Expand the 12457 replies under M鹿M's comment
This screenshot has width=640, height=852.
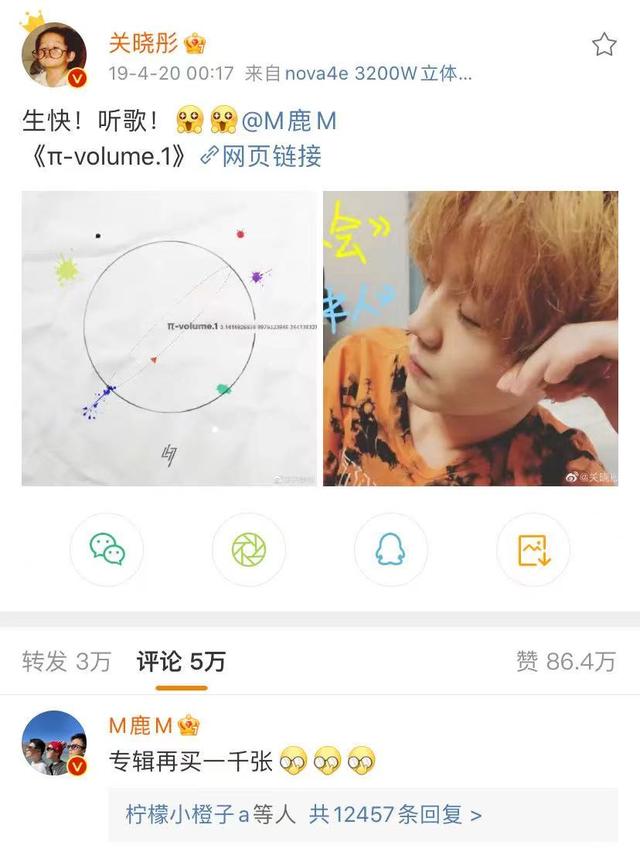(x=304, y=815)
